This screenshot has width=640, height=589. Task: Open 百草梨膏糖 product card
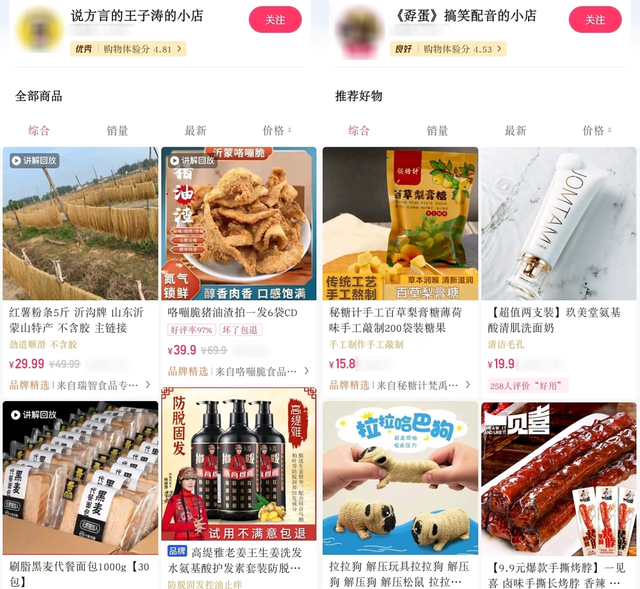(399, 223)
